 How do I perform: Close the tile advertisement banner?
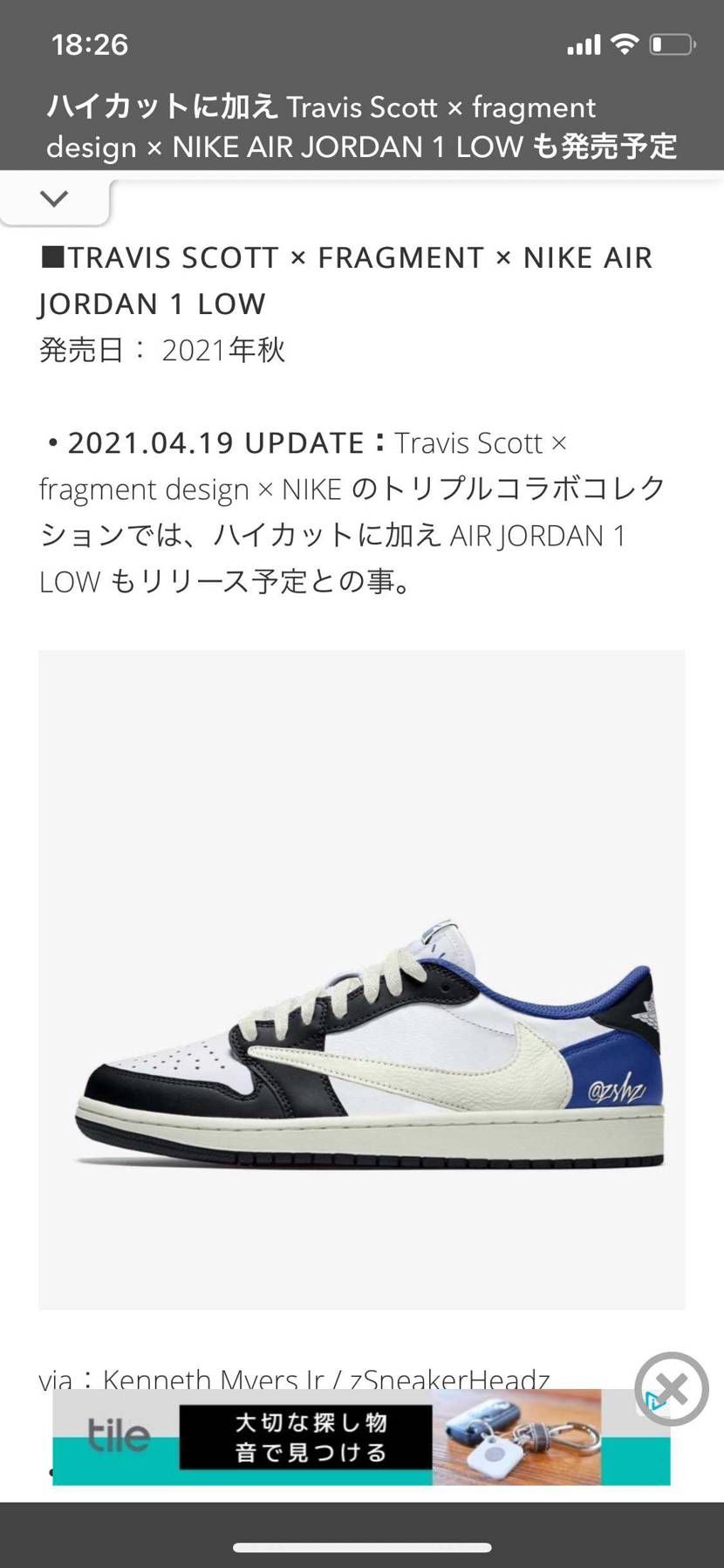click(671, 1388)
